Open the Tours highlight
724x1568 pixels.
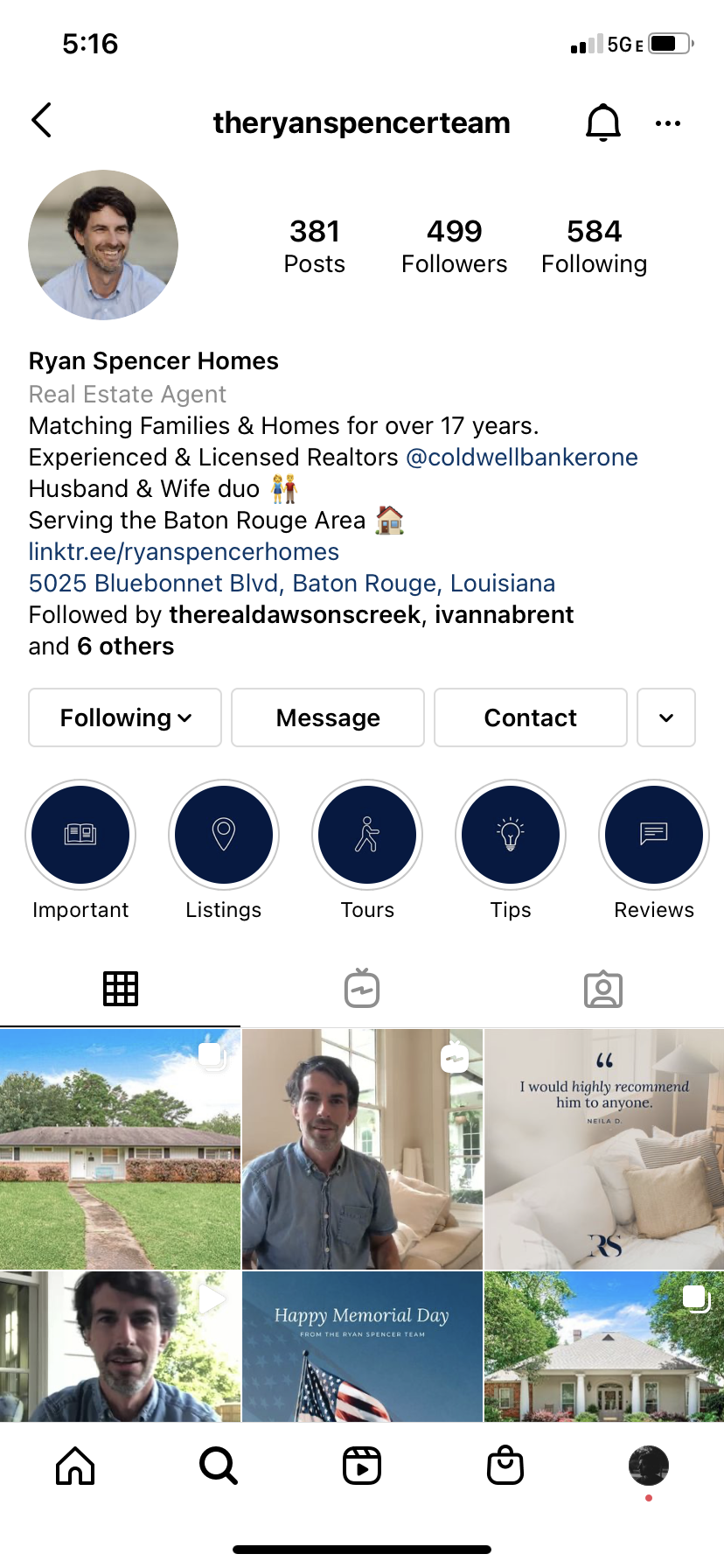[x=367, y=835]
